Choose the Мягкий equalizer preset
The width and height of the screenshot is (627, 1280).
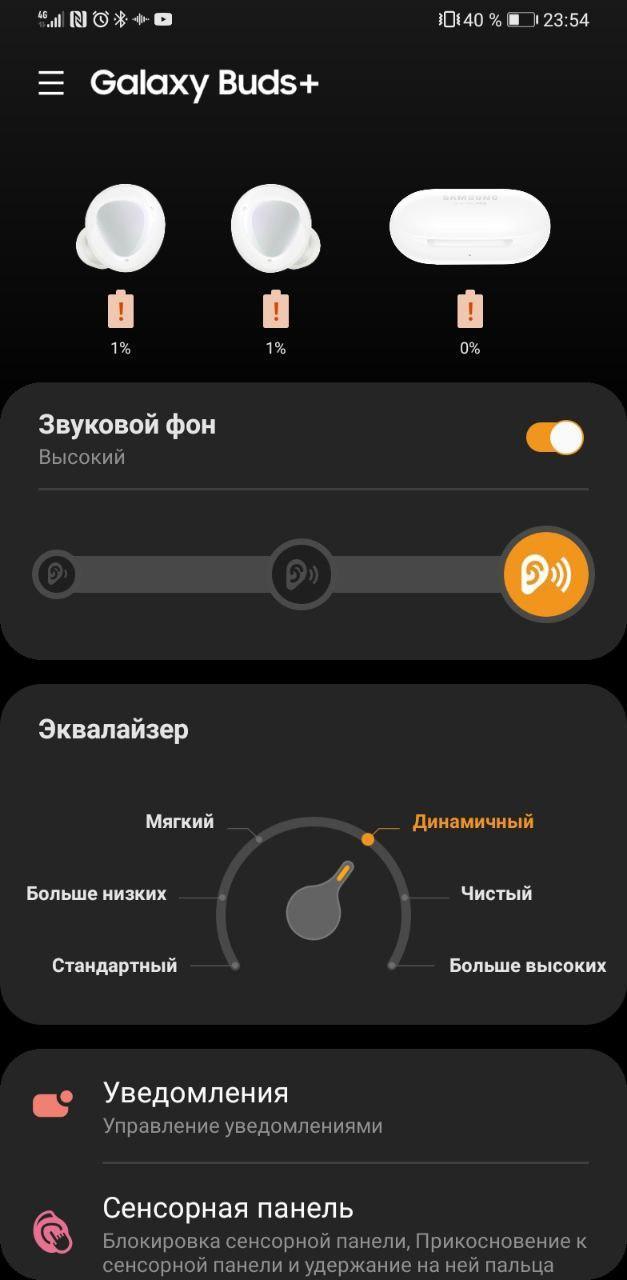[x=181, y=822]
